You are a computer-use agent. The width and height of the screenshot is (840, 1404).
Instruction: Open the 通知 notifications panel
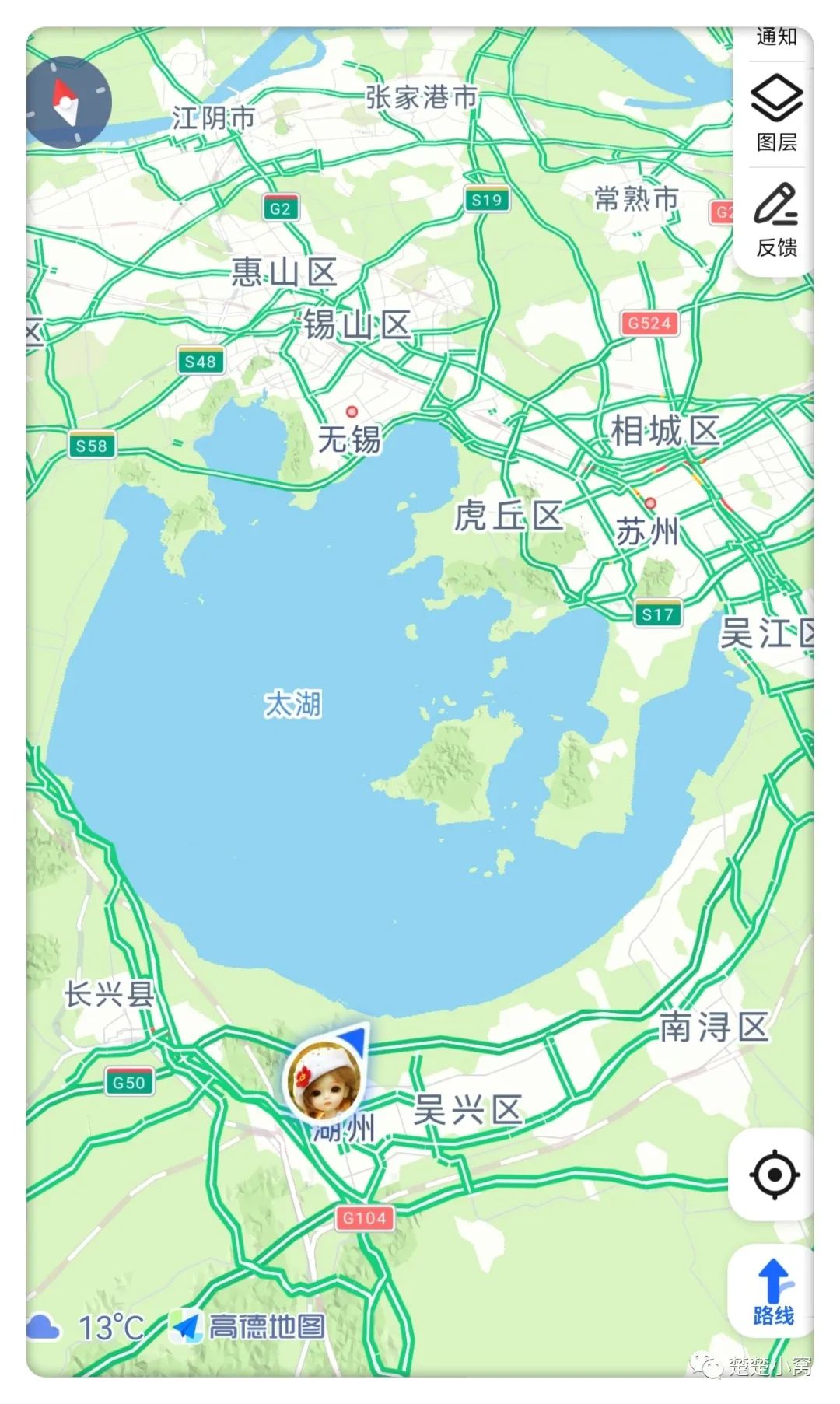(775, 37)
